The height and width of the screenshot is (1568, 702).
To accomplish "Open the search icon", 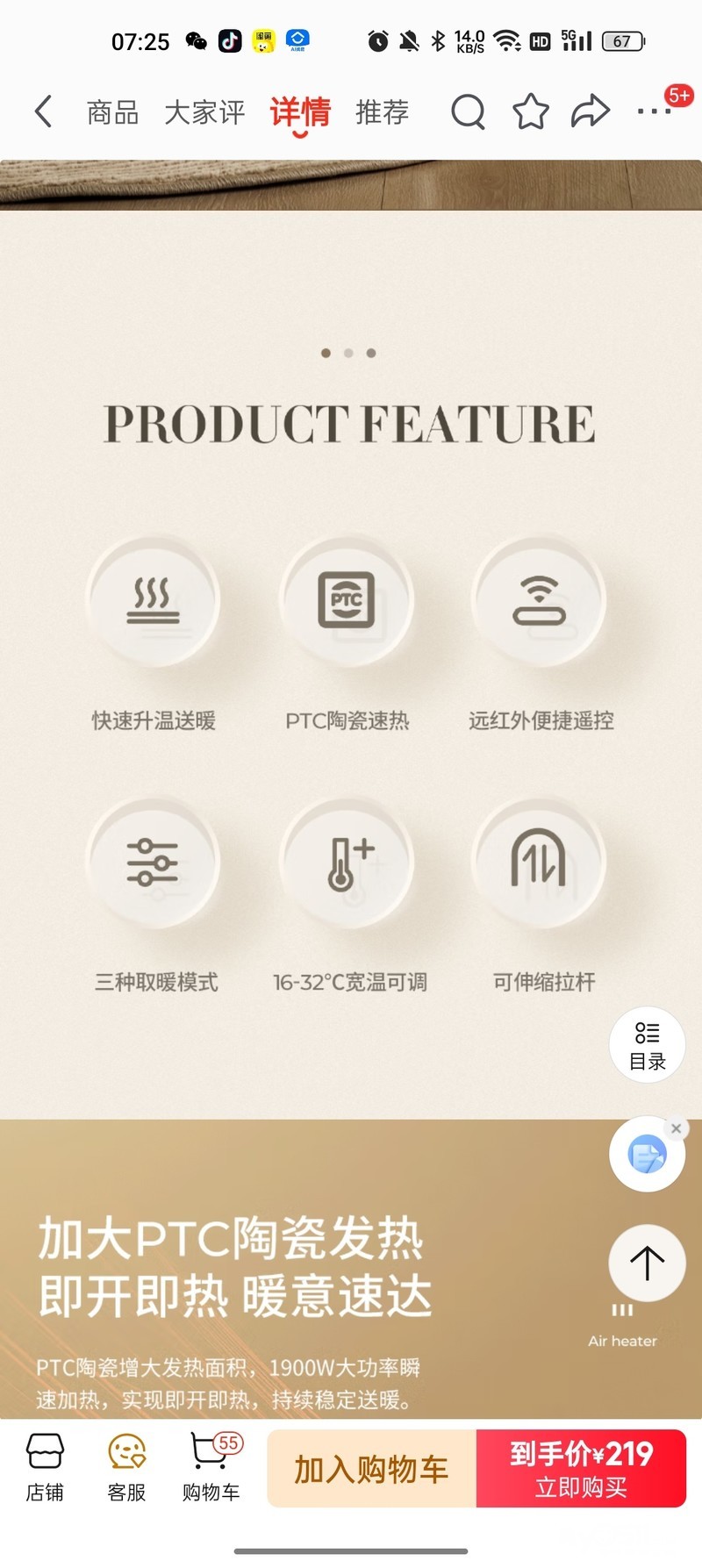I will click(x=468, y=112).
